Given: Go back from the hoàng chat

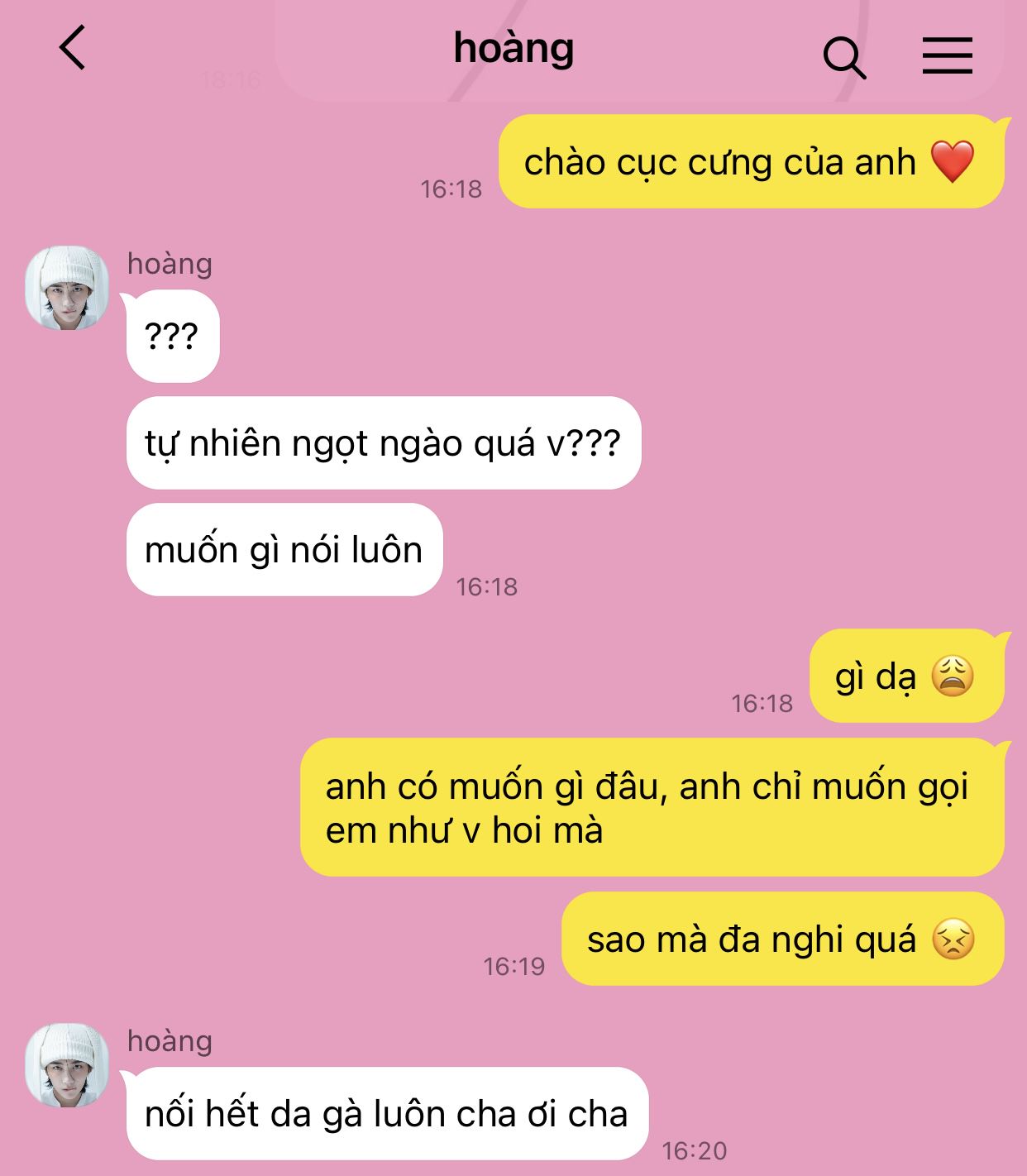Looking at the screenshot, I should tap(73, 48).
